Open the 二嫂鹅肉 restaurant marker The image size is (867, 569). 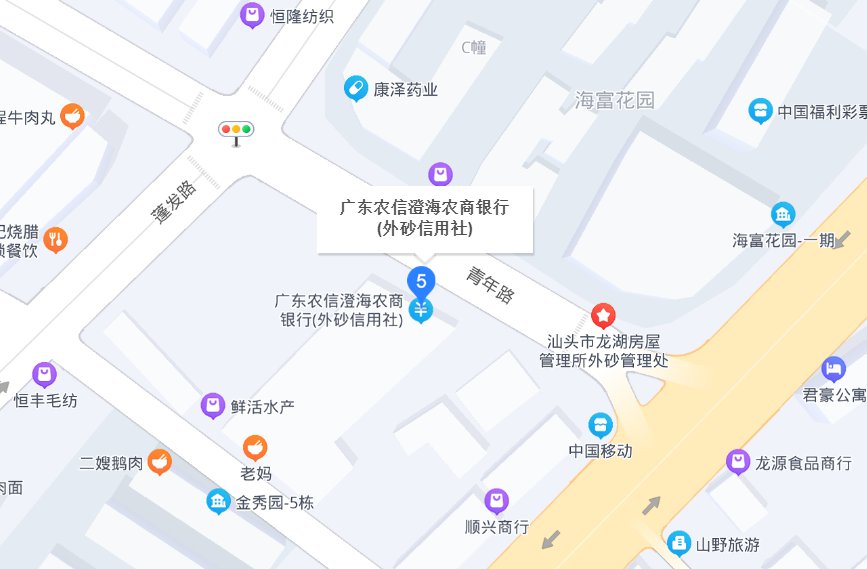(x=159, y=462)
